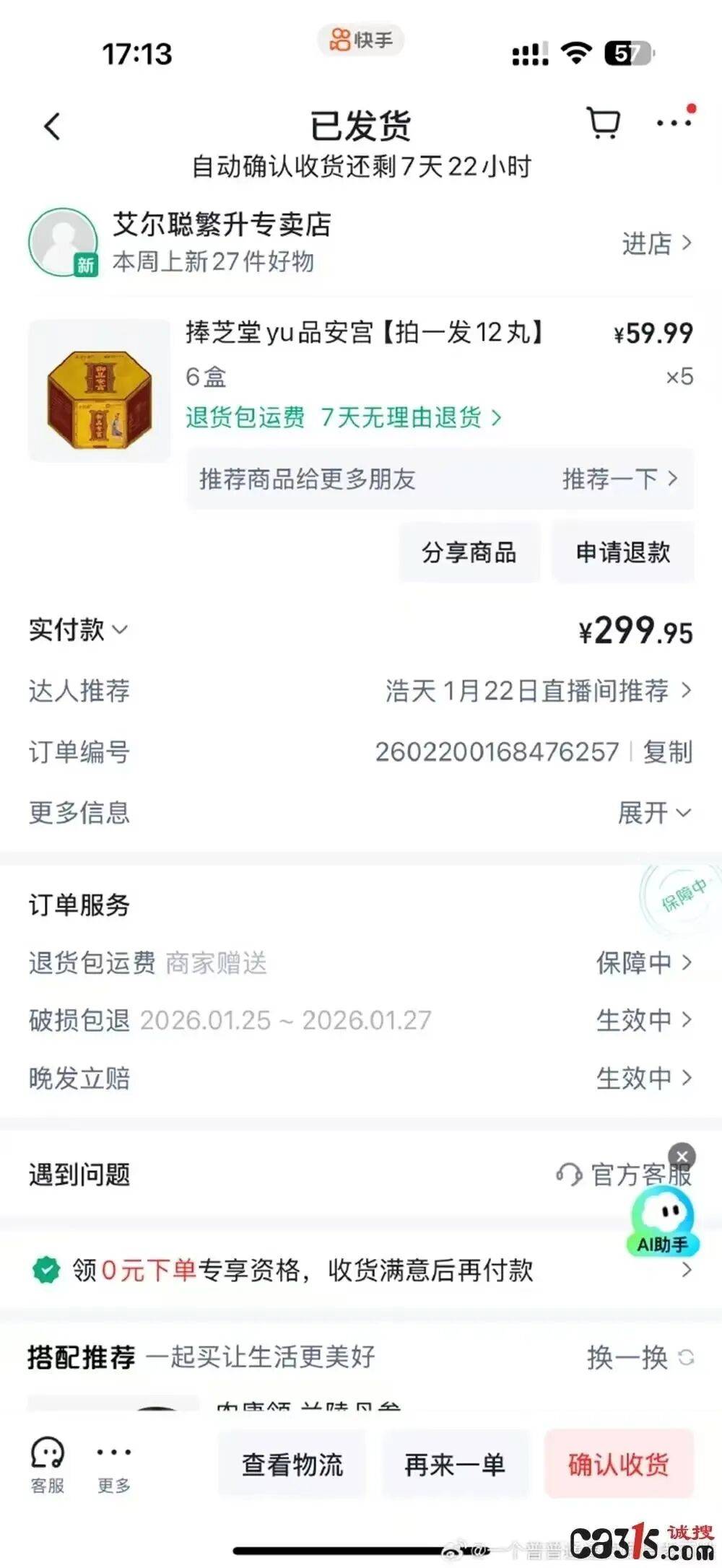Open 破损包退 service details
The width and height of the screenshot is (722, 1568).
click(x=643, y=1020)
